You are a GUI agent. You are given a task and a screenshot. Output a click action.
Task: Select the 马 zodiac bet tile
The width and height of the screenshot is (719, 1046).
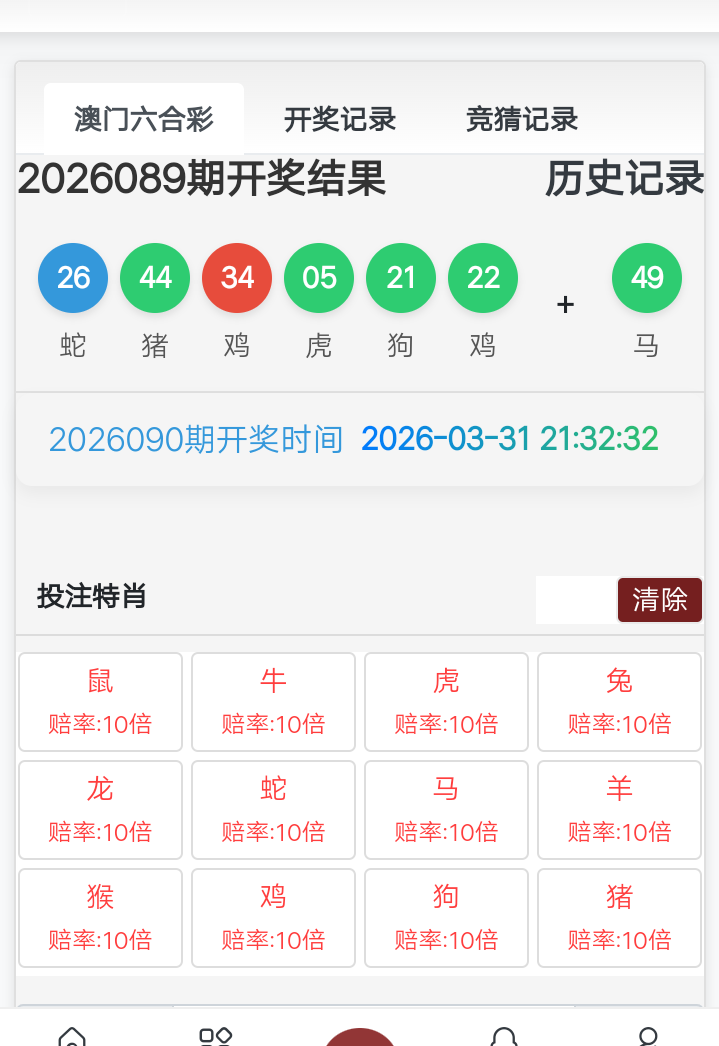[446, 809]
